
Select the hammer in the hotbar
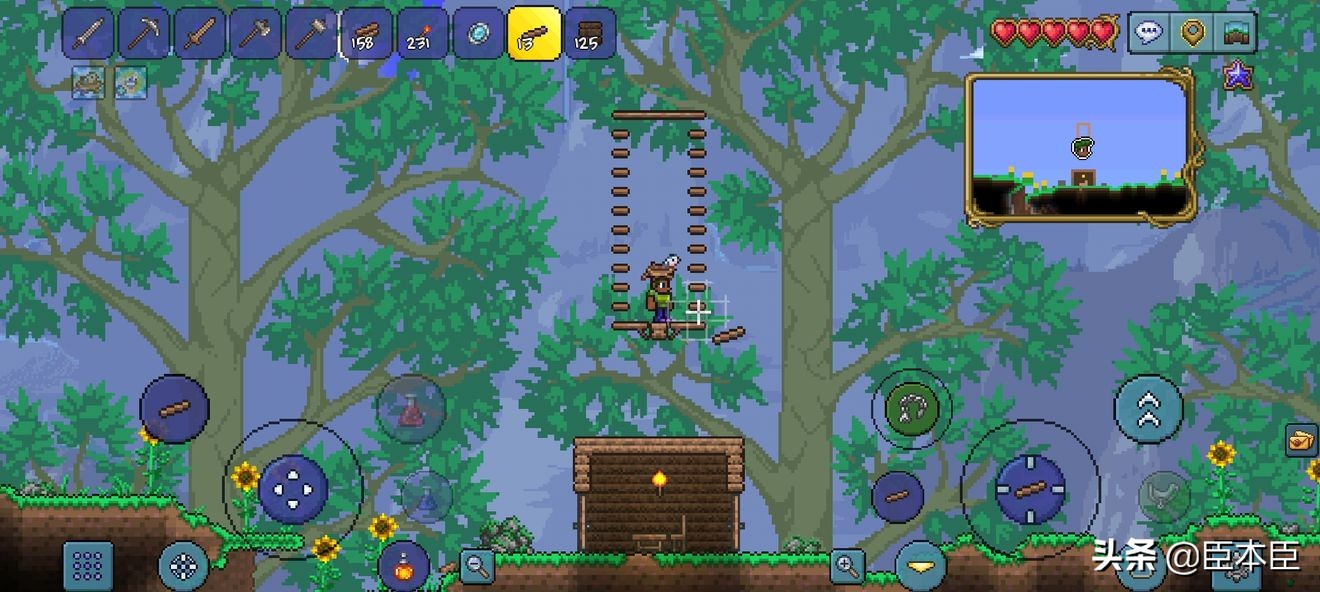coord(312,34)
